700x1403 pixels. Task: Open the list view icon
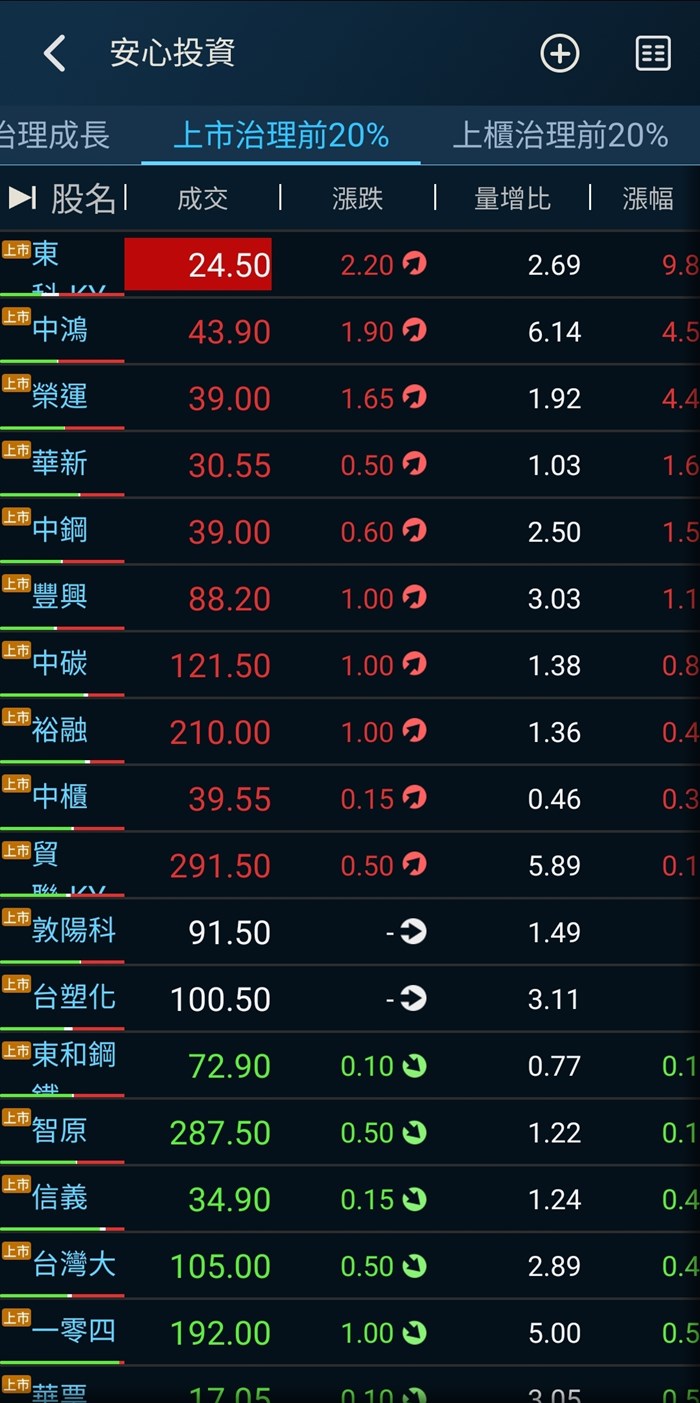tap(653, 53)
